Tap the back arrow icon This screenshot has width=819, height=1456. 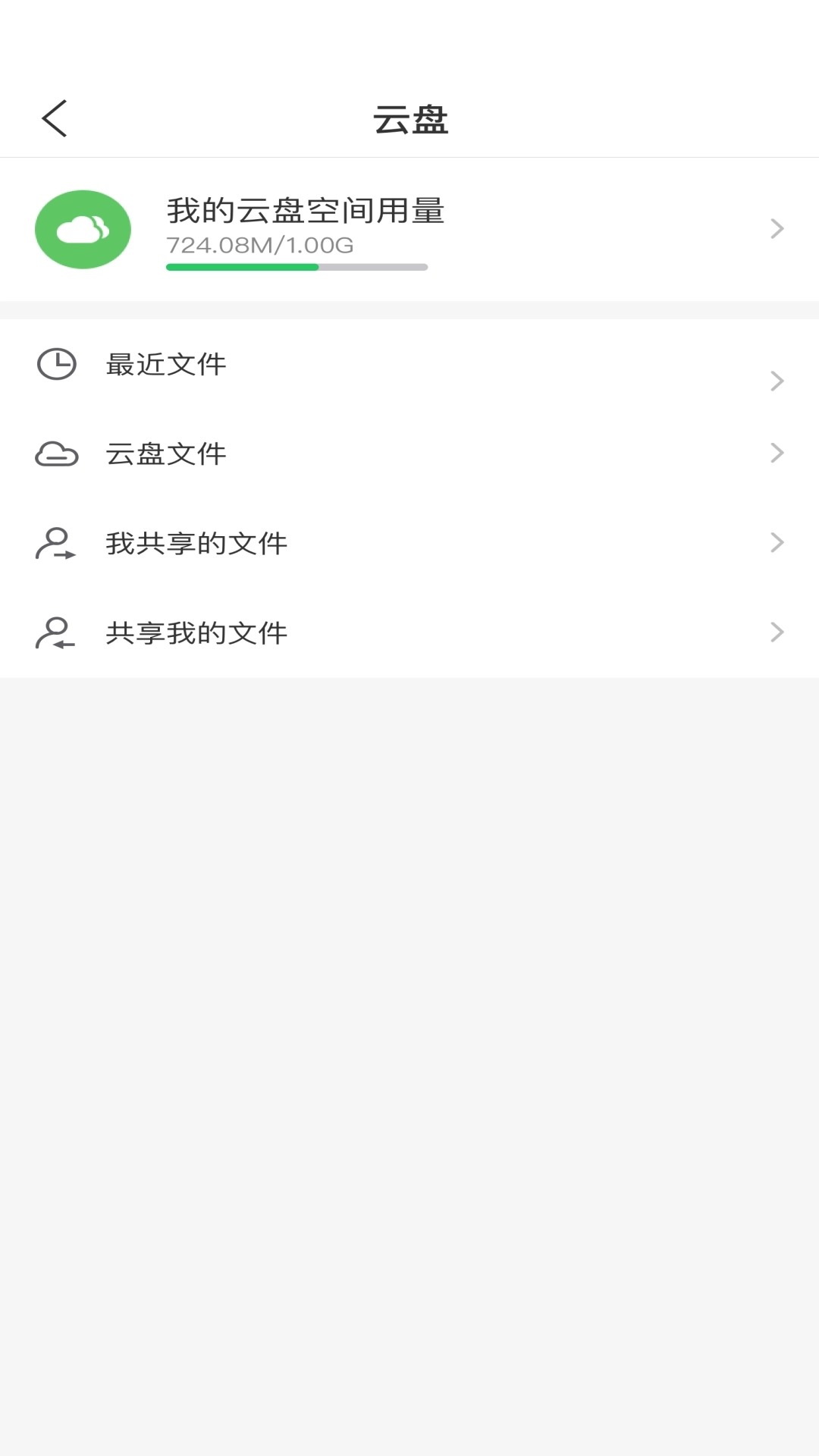tap(54, 118)
